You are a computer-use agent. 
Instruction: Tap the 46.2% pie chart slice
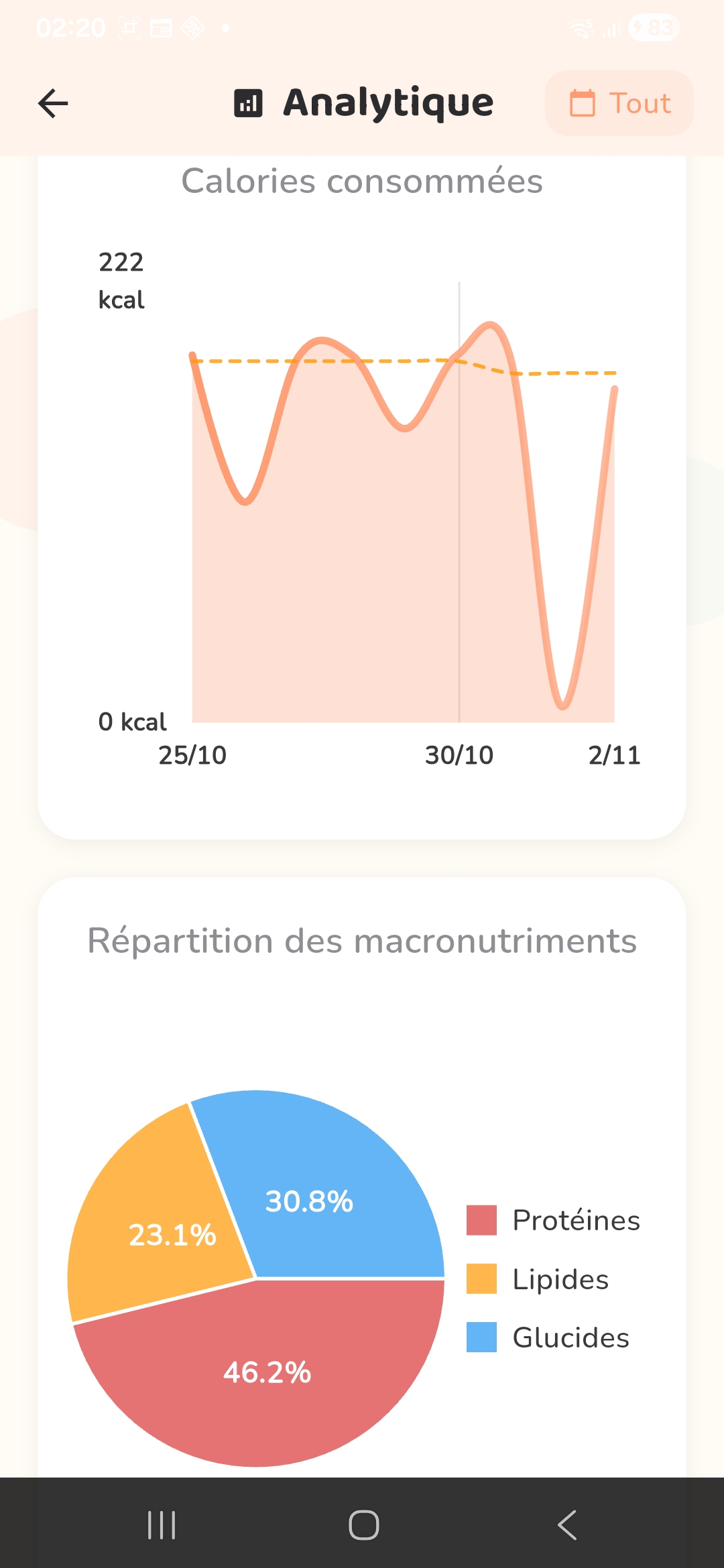267,1372
